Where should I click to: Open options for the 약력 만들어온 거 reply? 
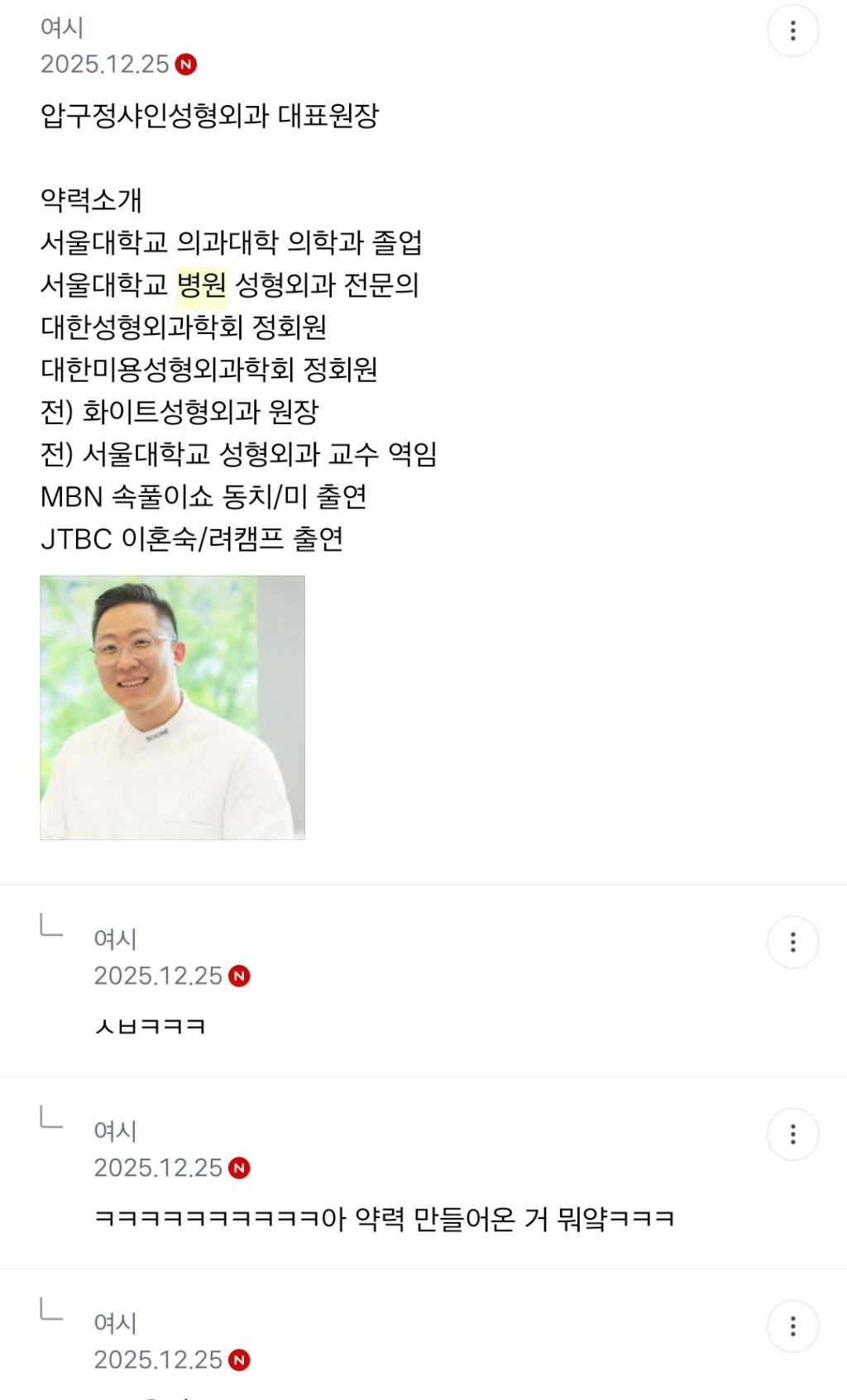tap(792, 1134)
